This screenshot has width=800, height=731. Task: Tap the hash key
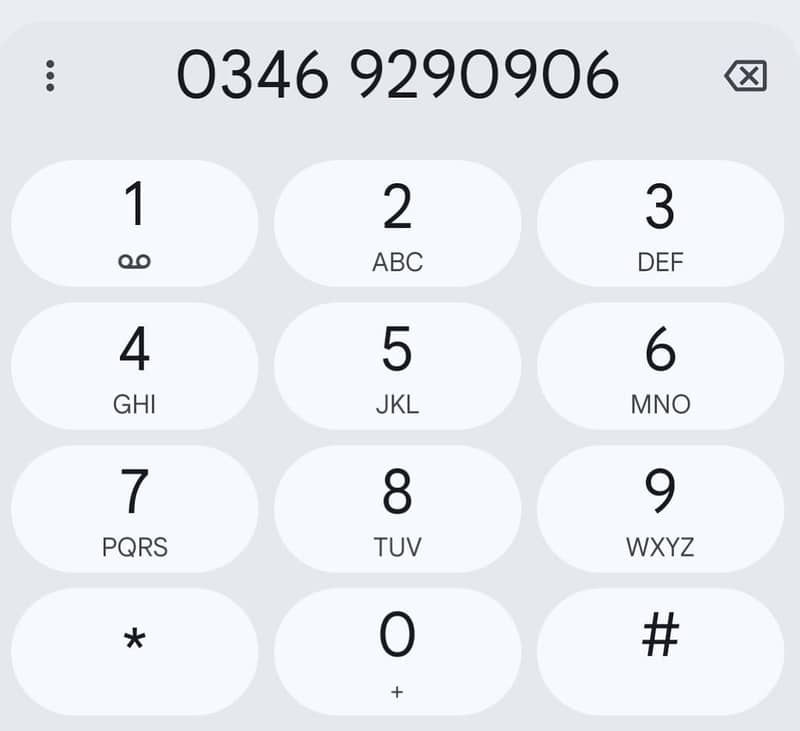pos(660,651)
